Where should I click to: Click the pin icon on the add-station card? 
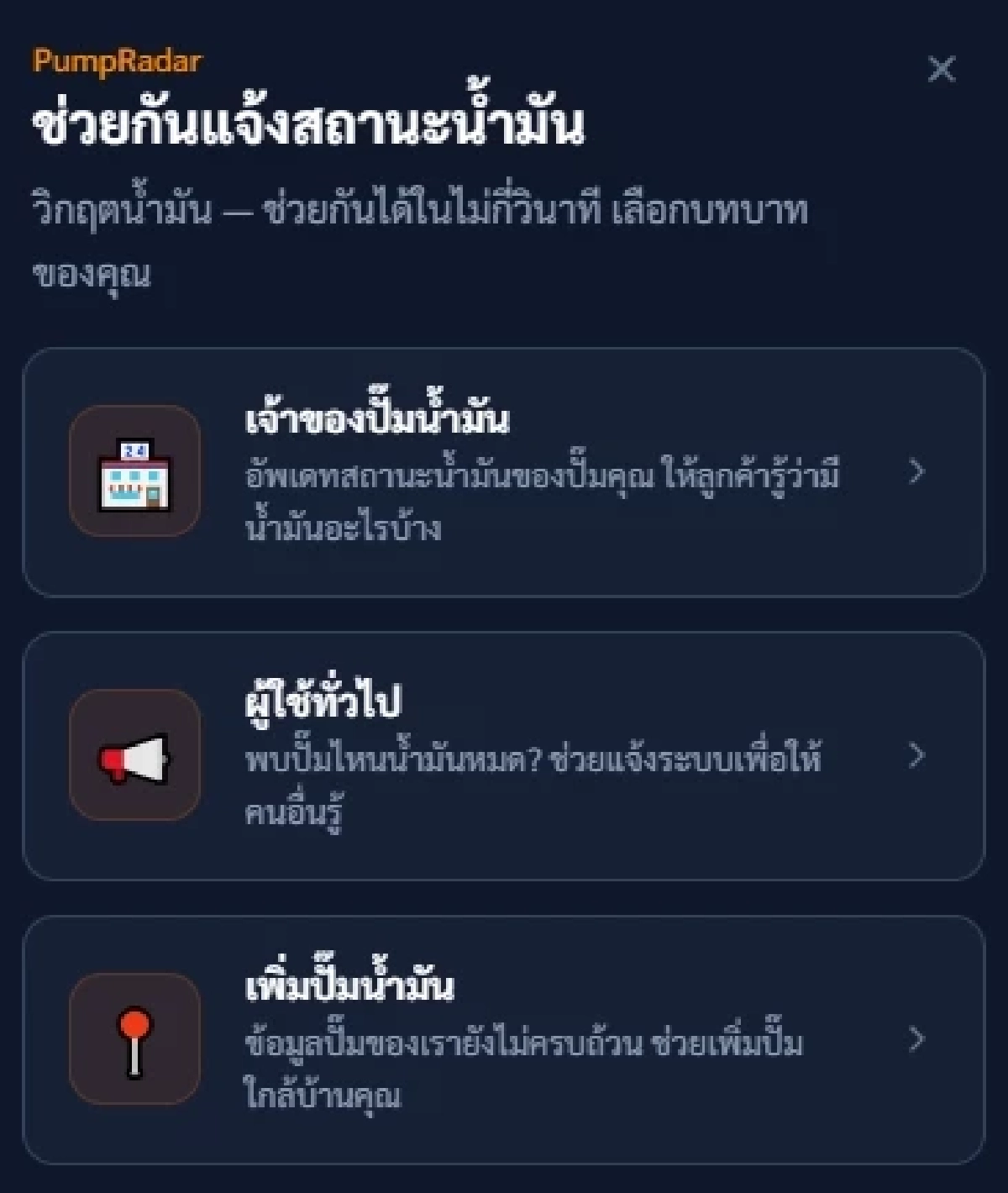(134, 1039)
